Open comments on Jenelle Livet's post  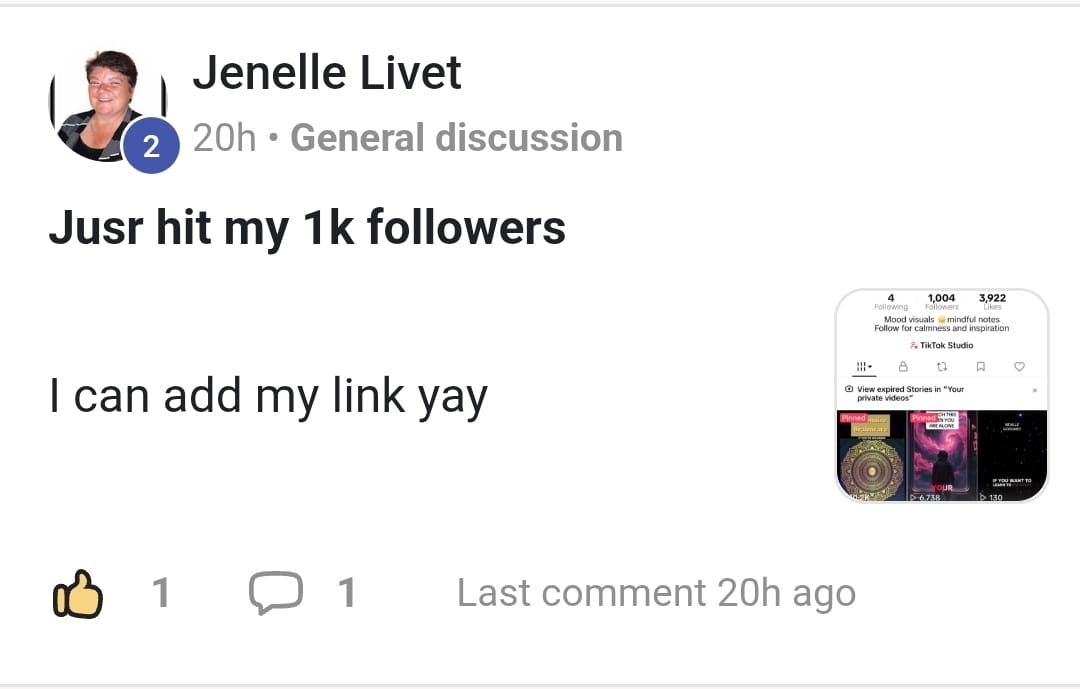pyautogui.click(x=275, y=593)
